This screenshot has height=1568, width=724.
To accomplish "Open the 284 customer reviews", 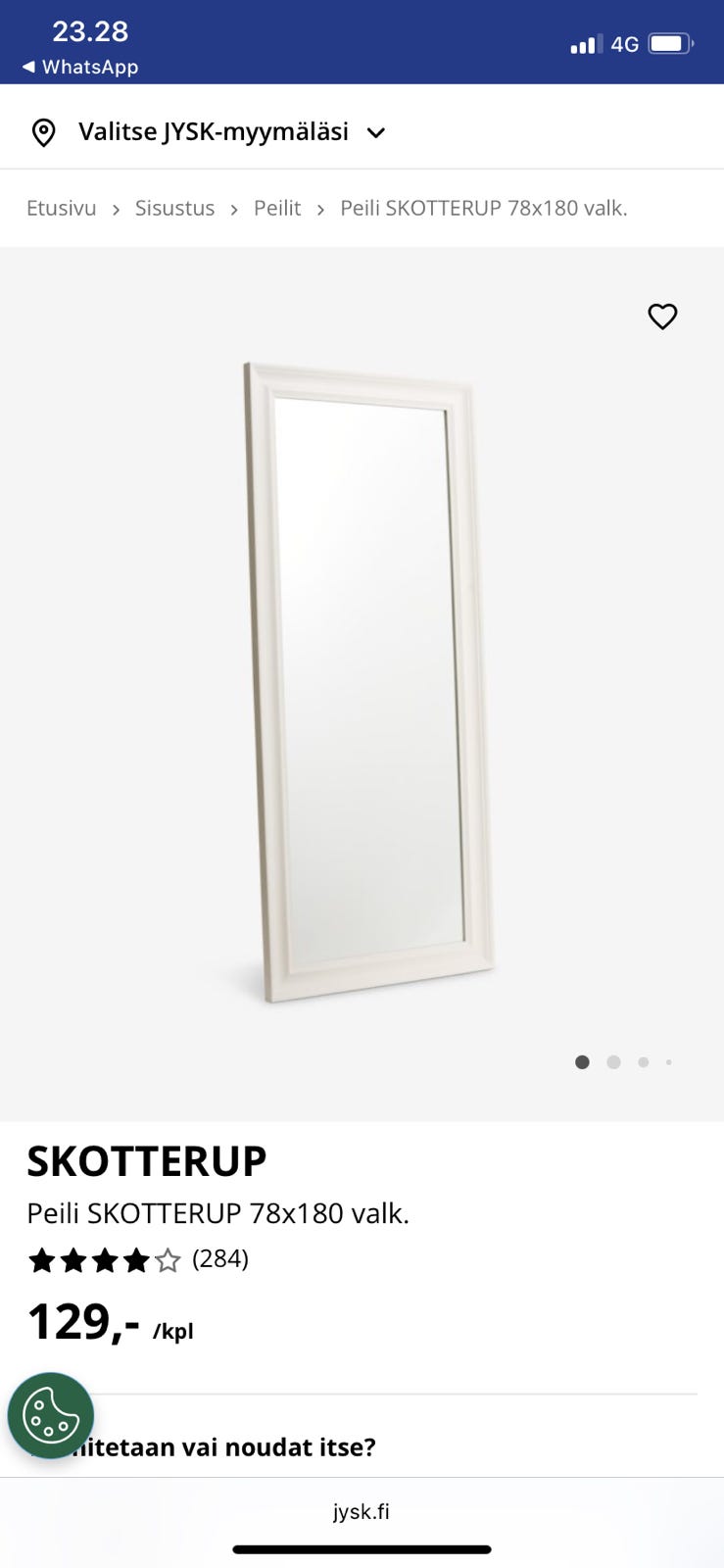I will (219, 1258).
